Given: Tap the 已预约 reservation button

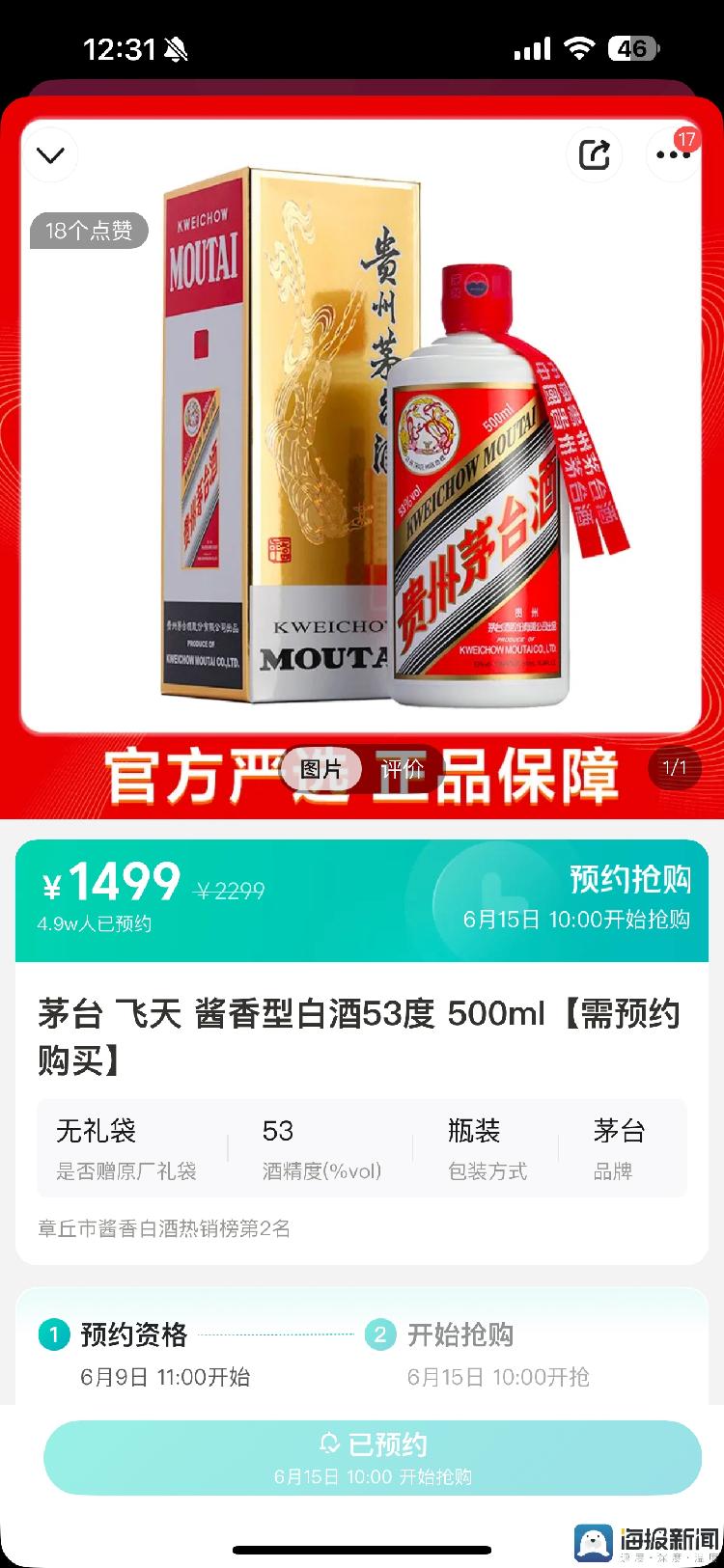Looking at the screenshot, I should (373, 1457).
